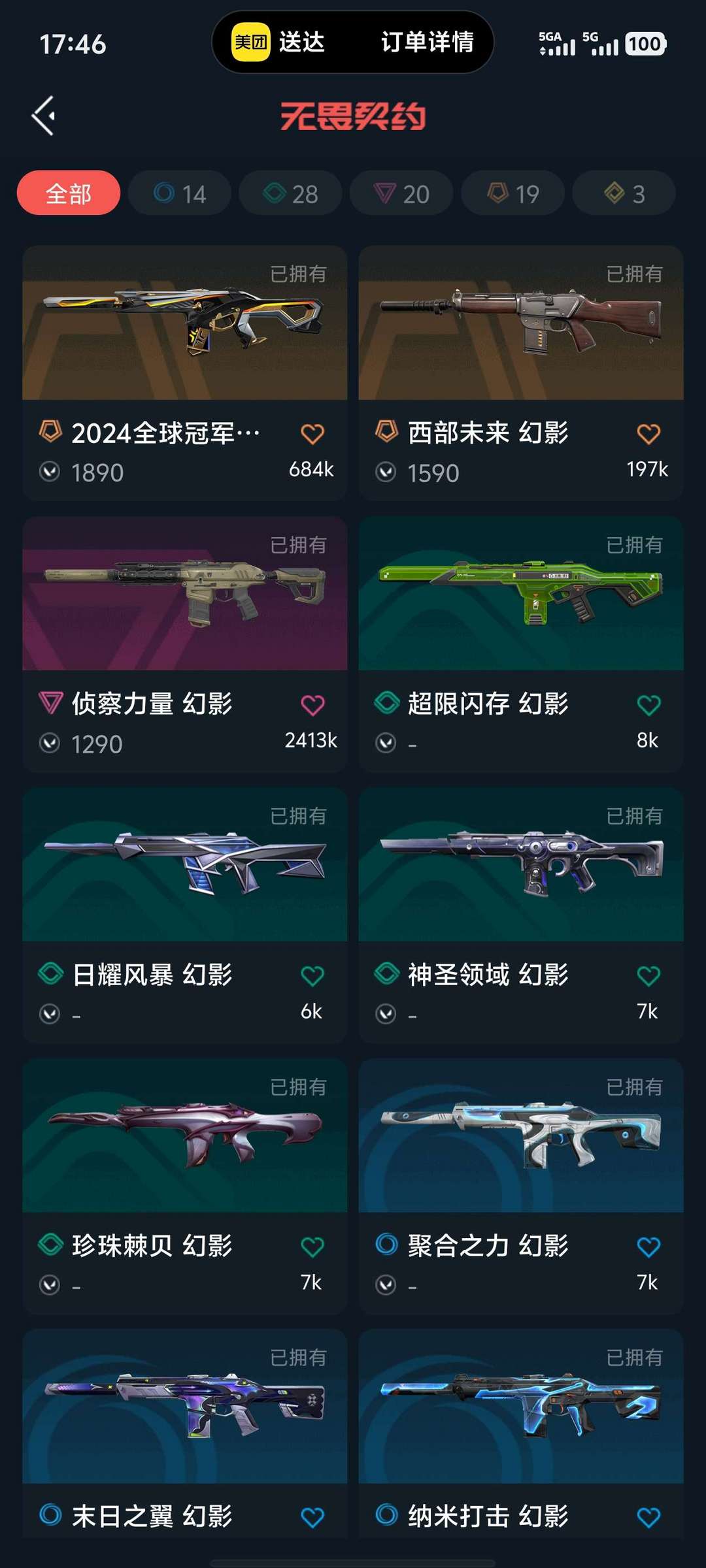
Task: Open the 美团 订单详情 status pill
Action: (353, 42)
